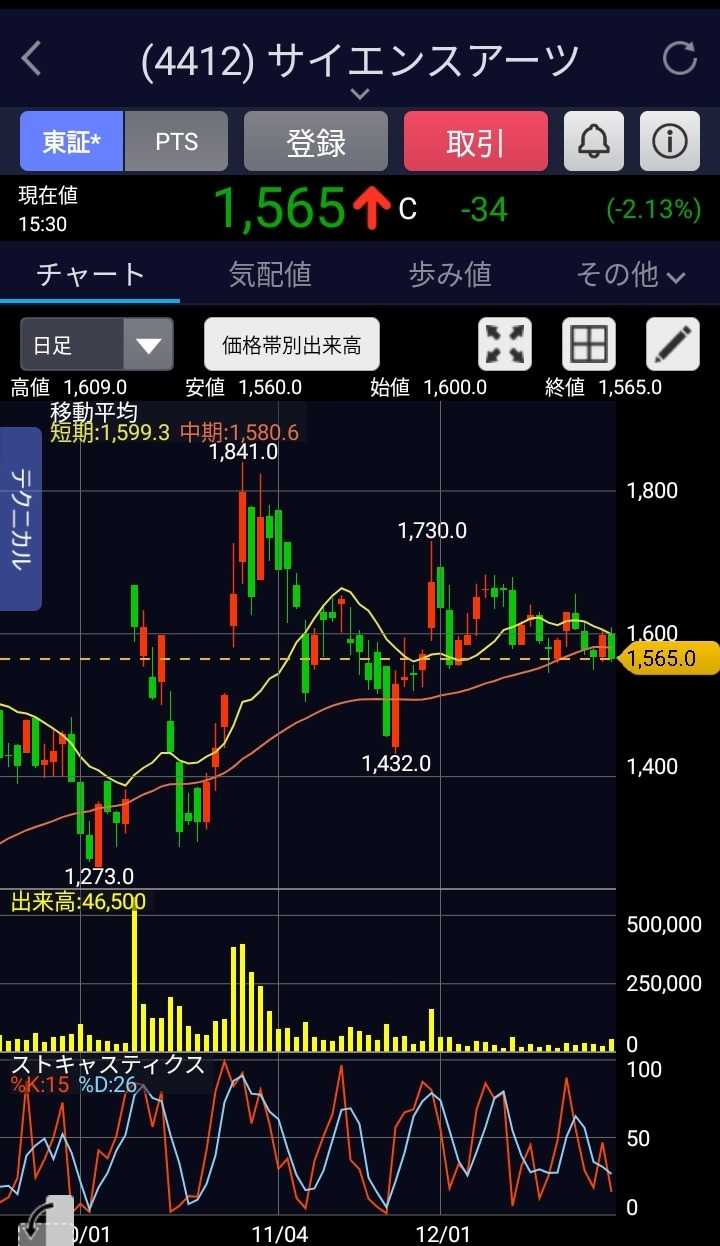This screenshot has height=1246, width=720.
Task: Open the 日足 timeframe dropdown
Action: tap(97, 346)
